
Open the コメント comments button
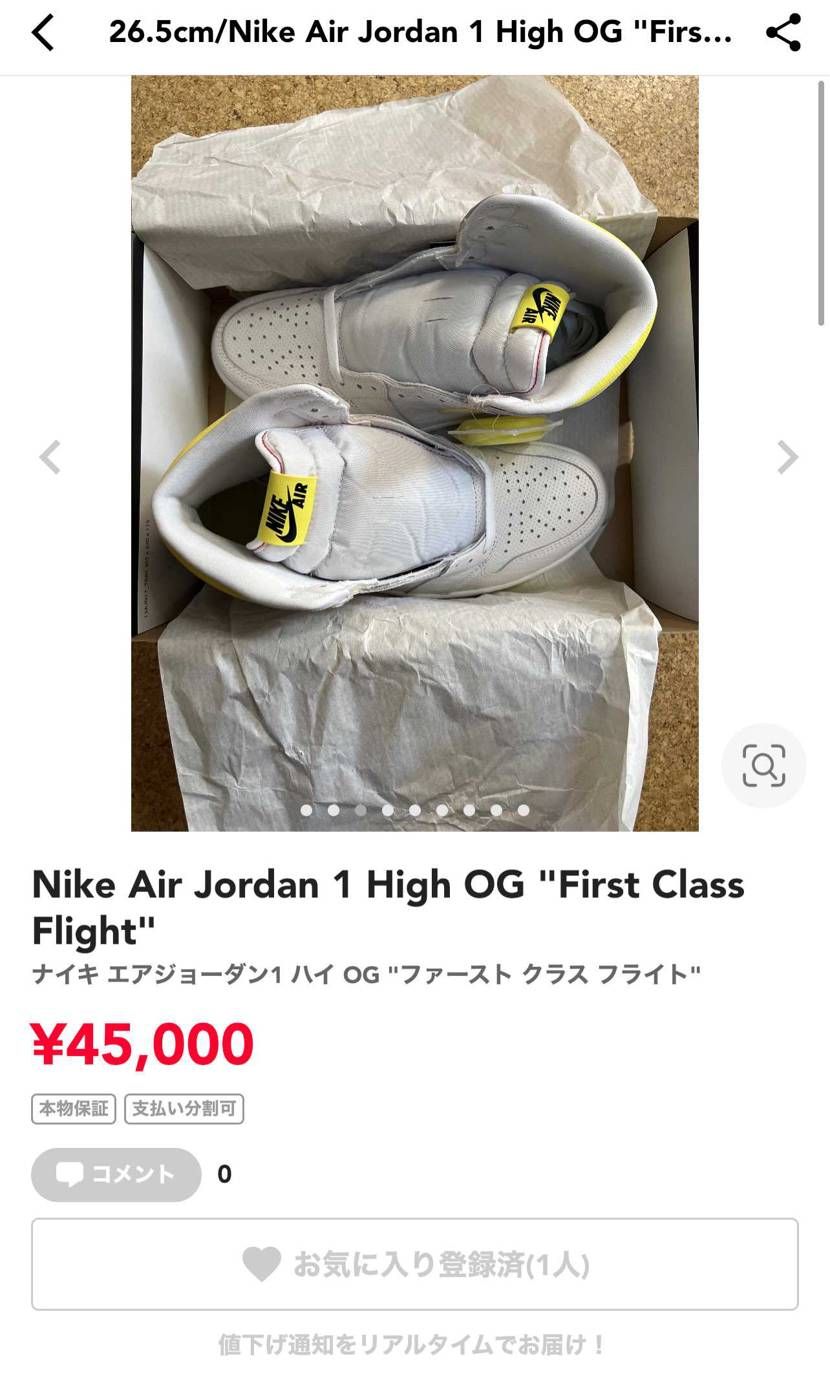tap(116, 1174)
